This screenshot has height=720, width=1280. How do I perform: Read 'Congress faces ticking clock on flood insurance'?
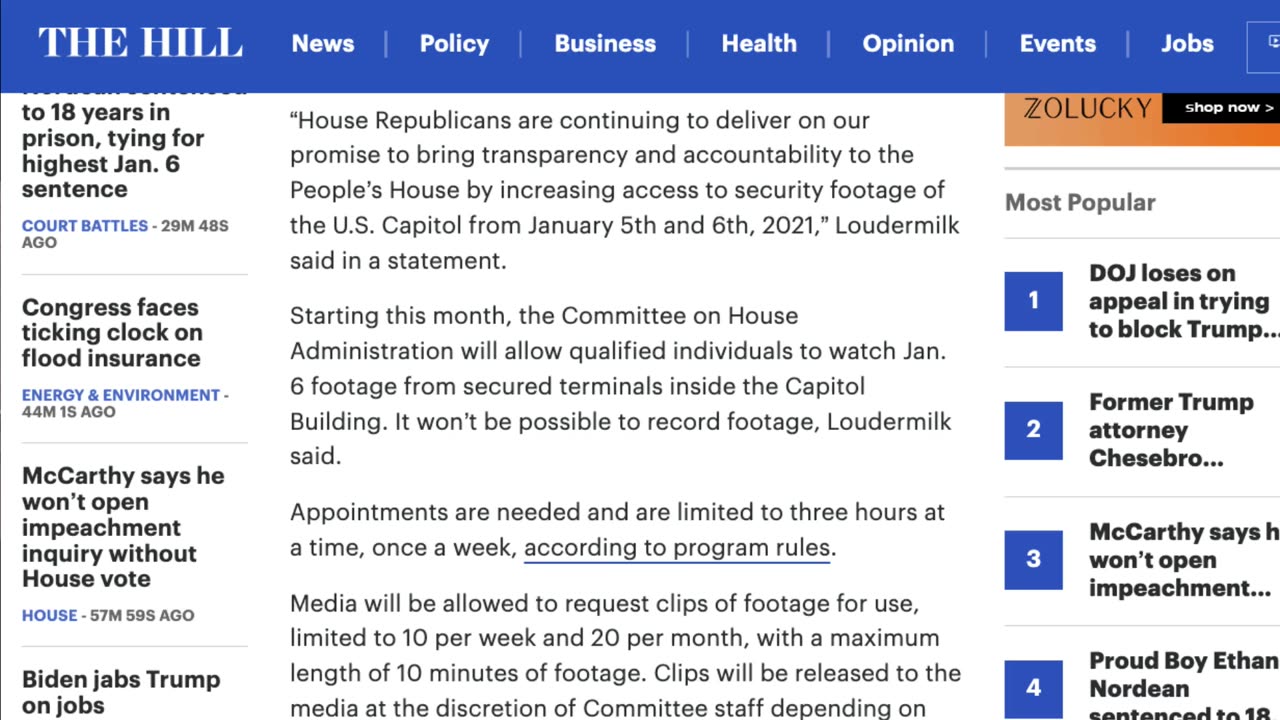click(x=111, y=332)
